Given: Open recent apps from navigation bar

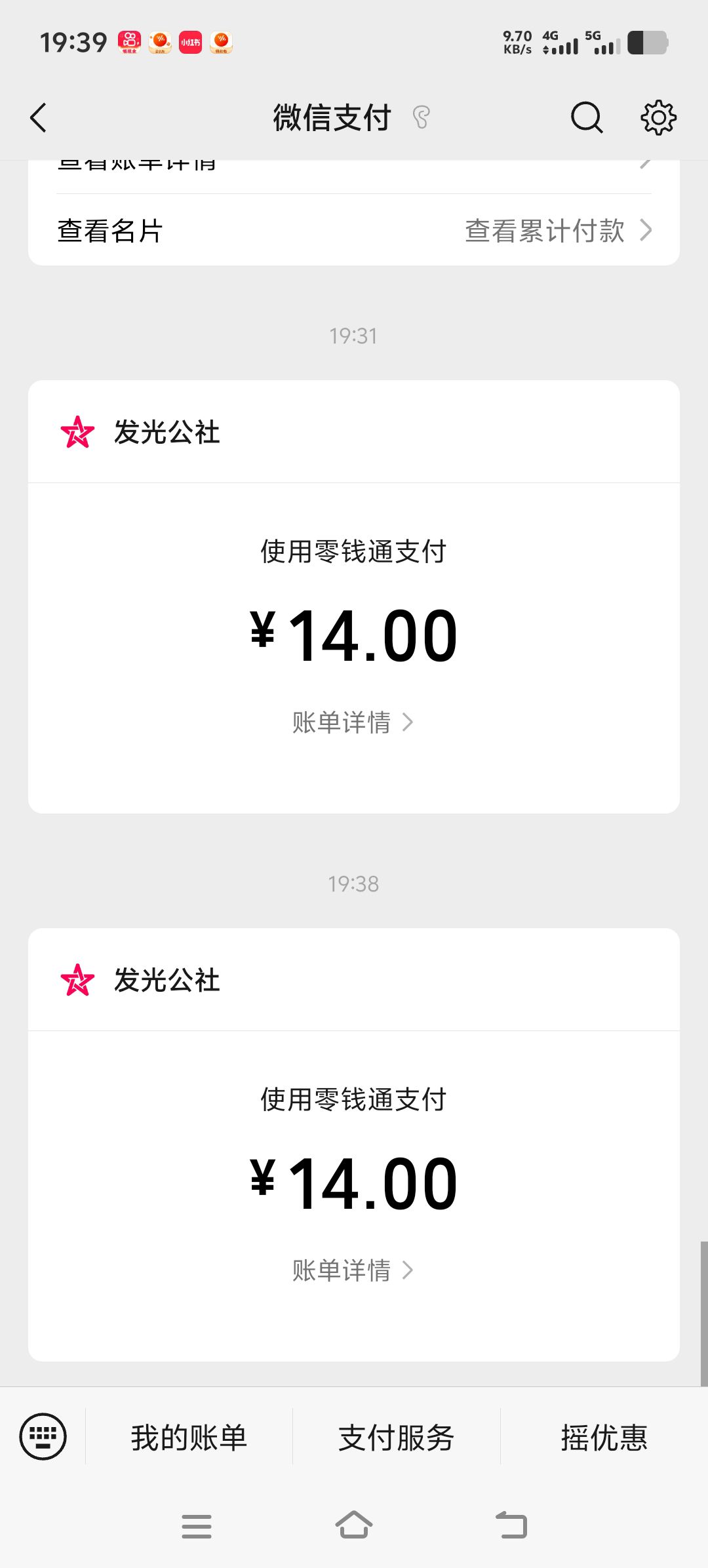Looking at the screenshot, I should tap(197, 1526).
